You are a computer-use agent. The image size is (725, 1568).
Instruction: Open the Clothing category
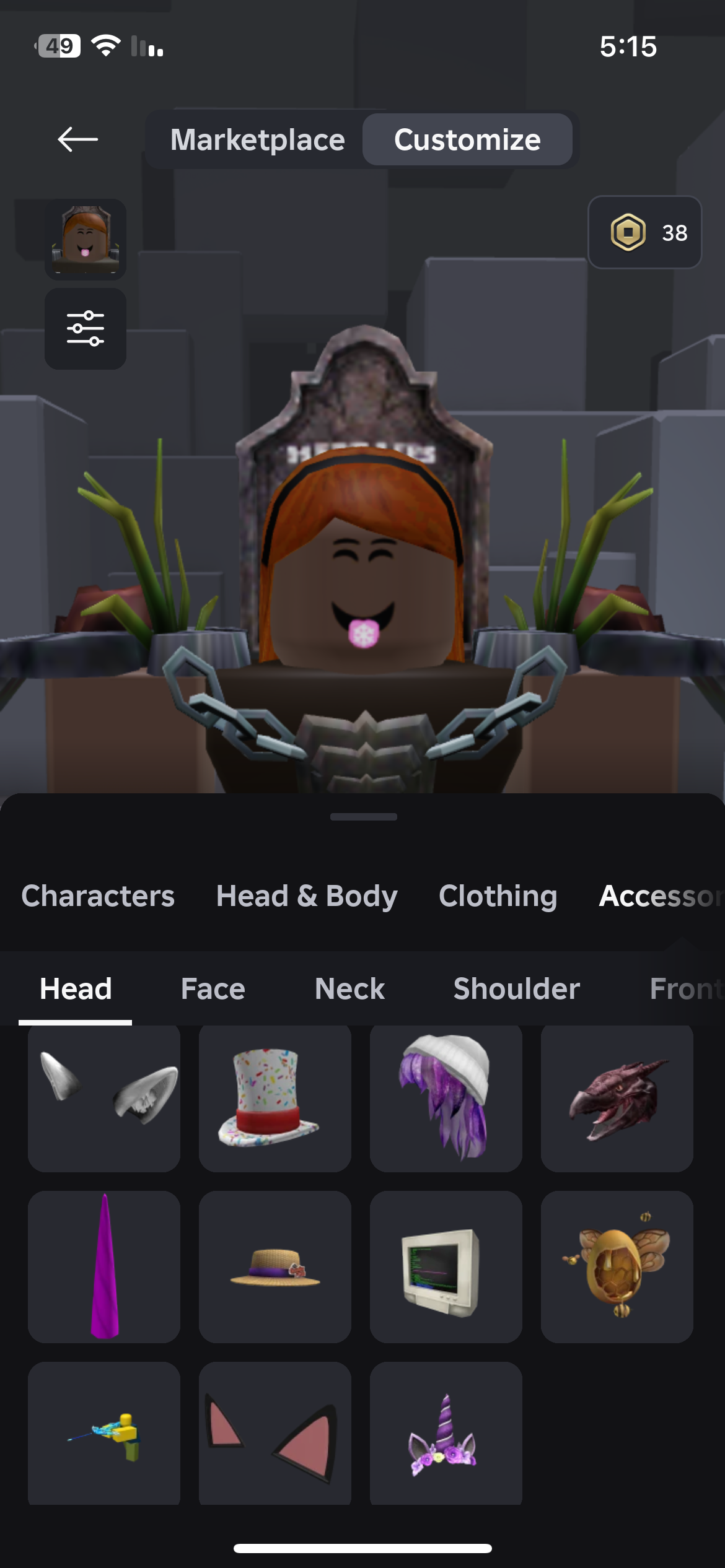498,896
